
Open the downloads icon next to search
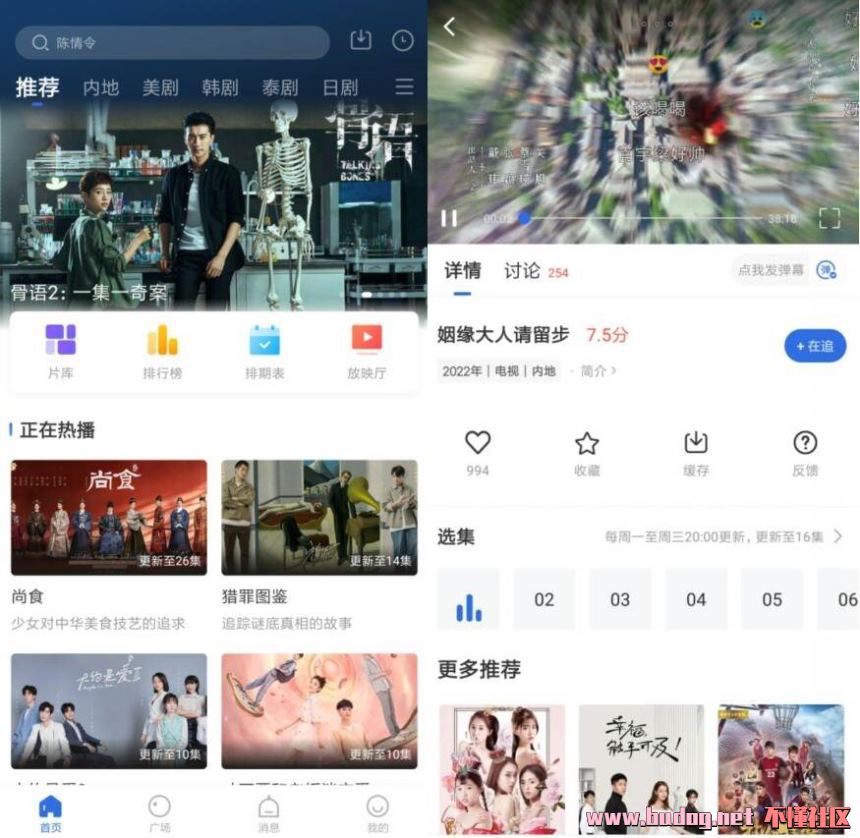[360, 41]
